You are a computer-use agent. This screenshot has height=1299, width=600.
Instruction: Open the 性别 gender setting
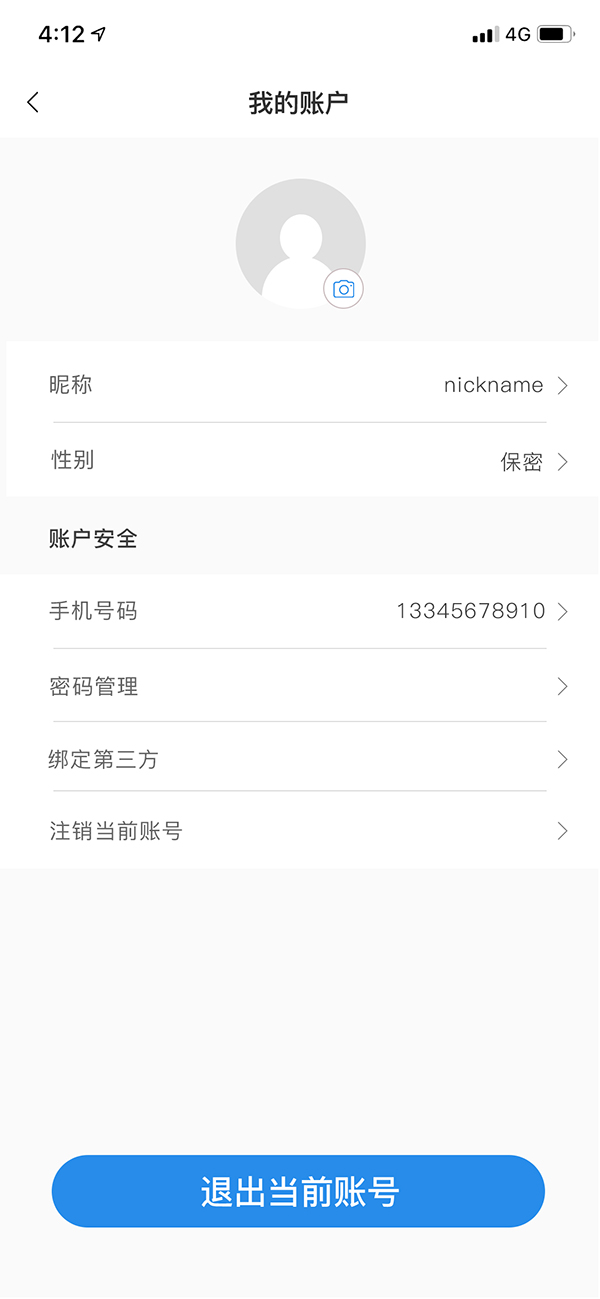(300, 461)
